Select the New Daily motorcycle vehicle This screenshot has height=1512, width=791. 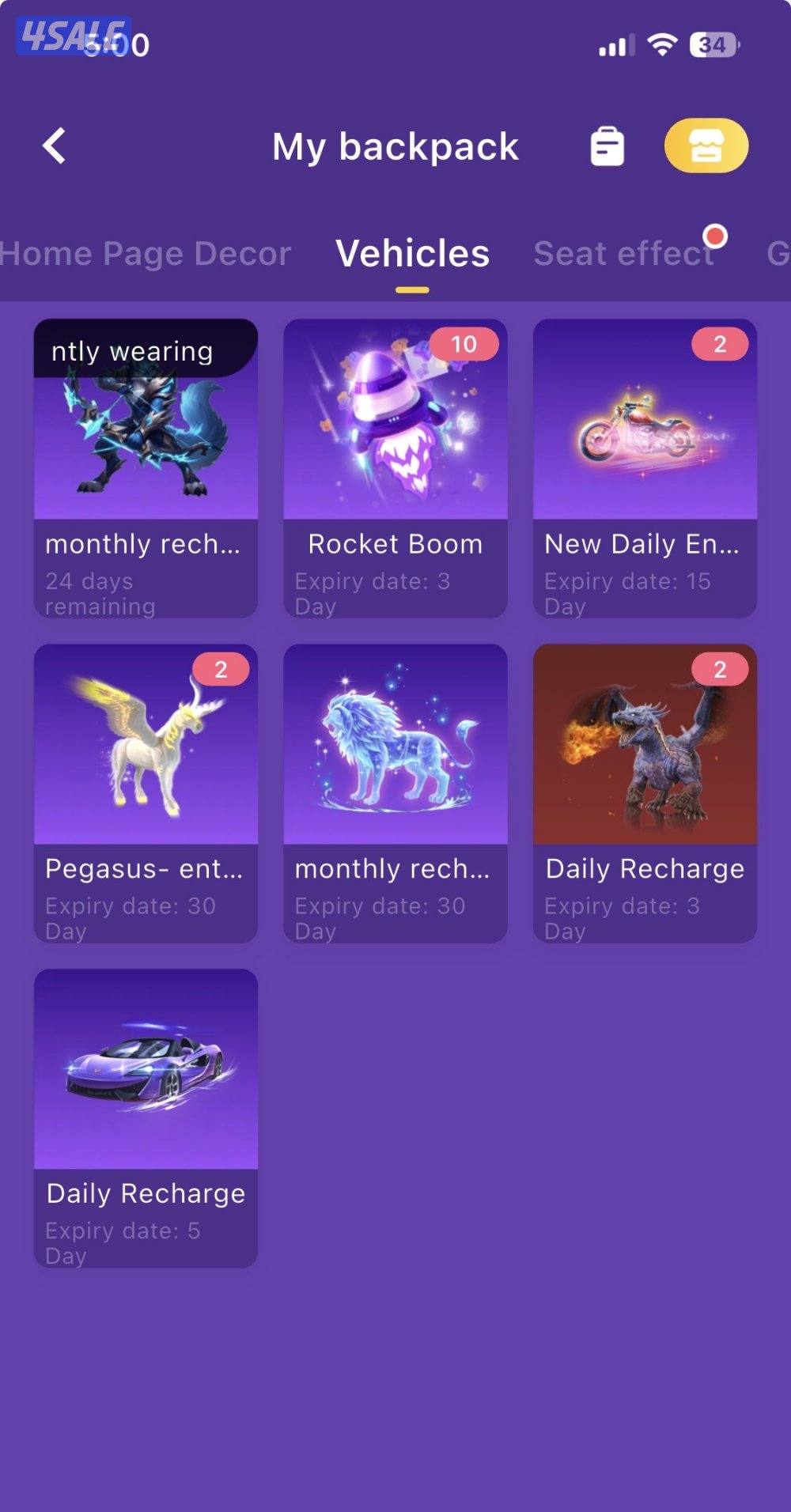[645, 467]
